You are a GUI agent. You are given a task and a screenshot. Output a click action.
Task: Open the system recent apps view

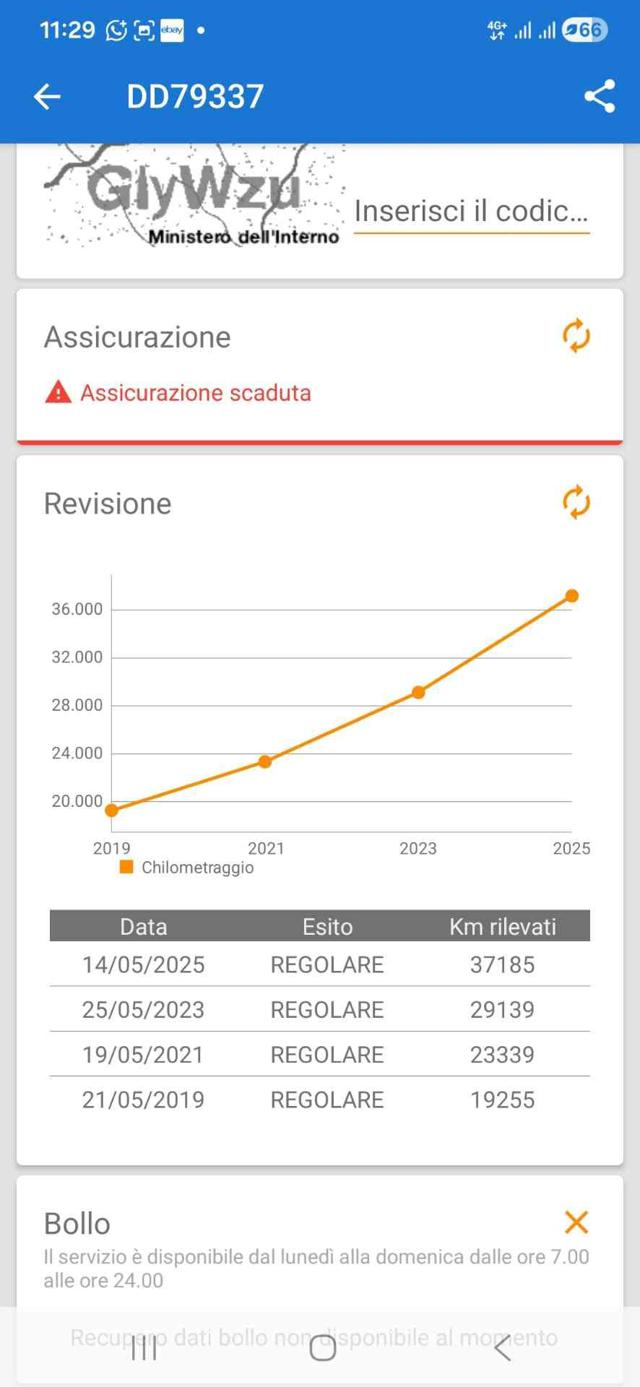pyautogui.click(x=144, y=1349)
